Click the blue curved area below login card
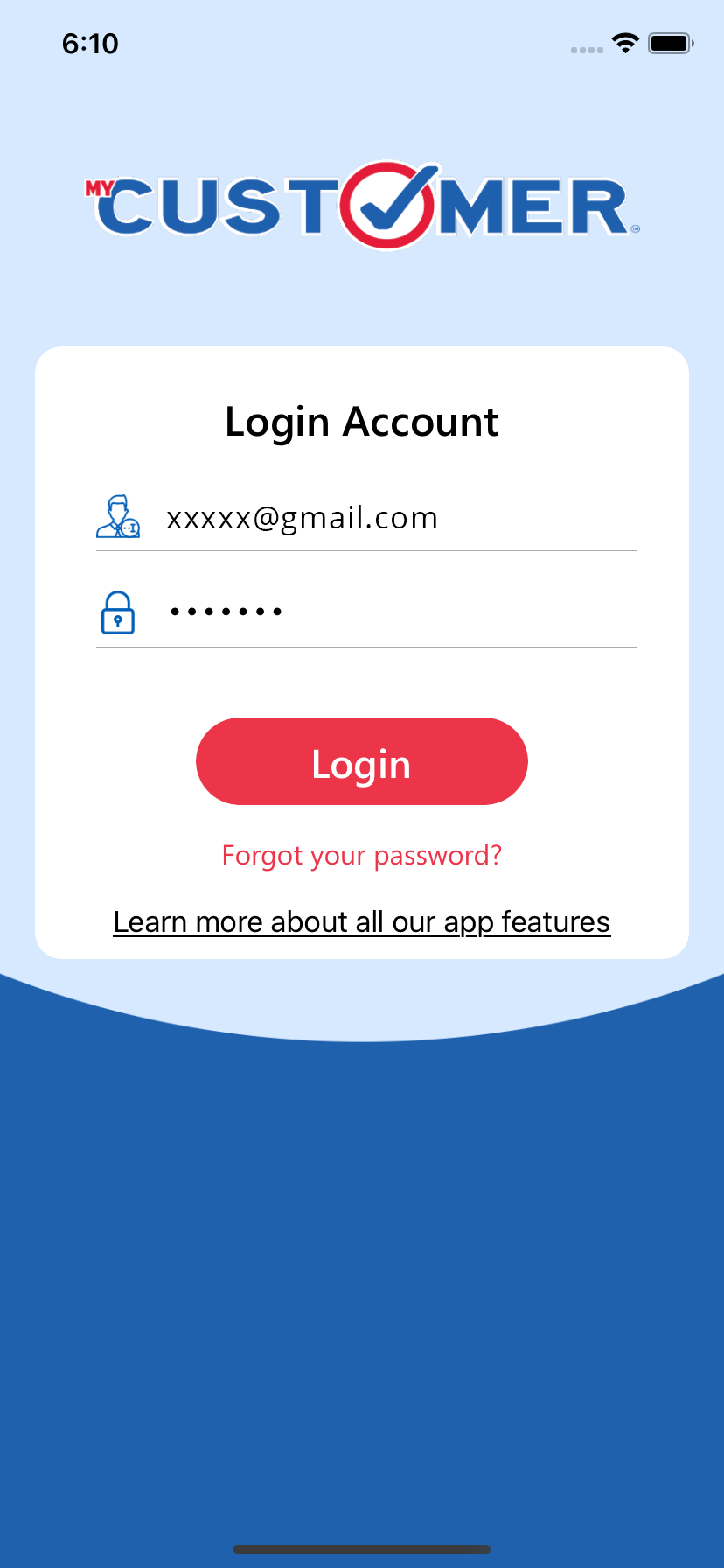 361,1225
